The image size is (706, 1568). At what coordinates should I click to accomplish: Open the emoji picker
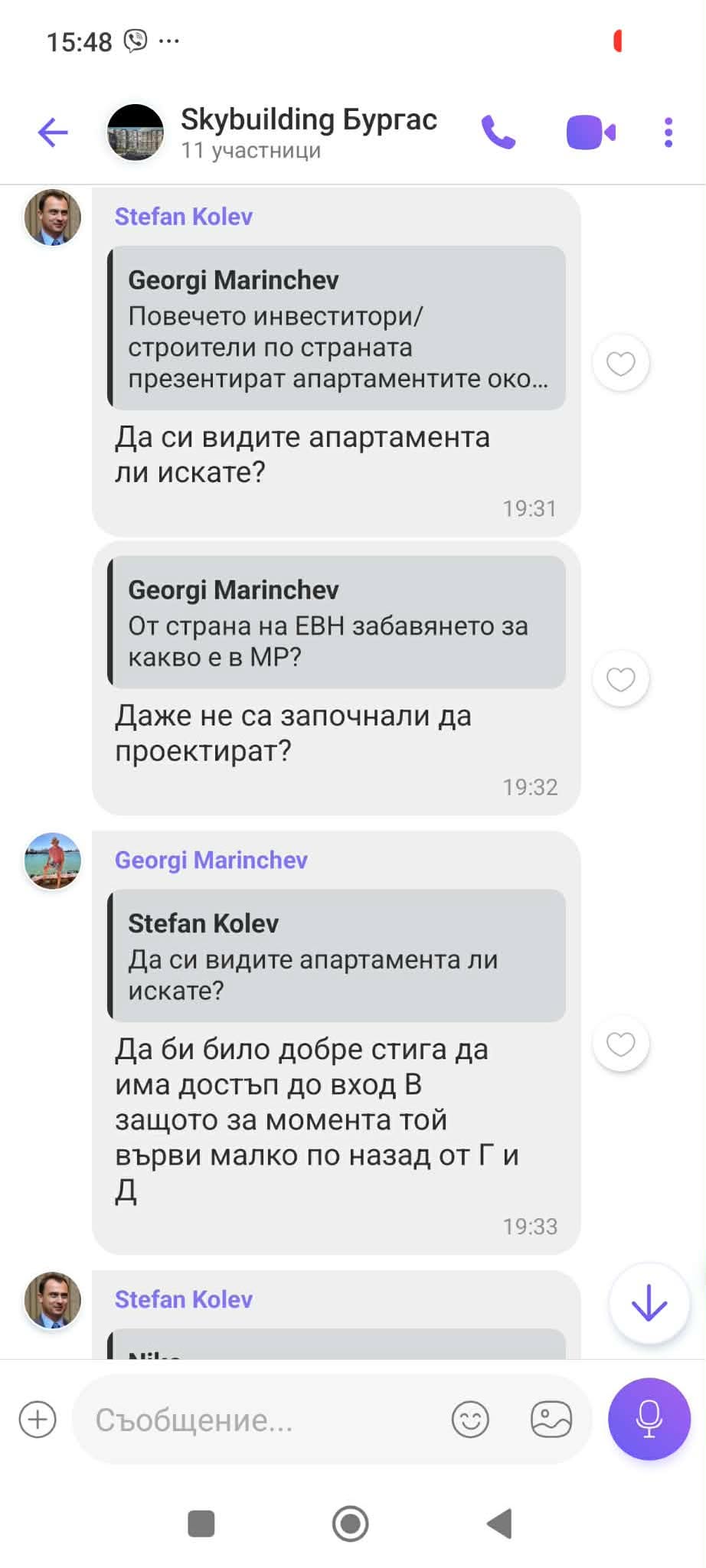pos(470,1419)
